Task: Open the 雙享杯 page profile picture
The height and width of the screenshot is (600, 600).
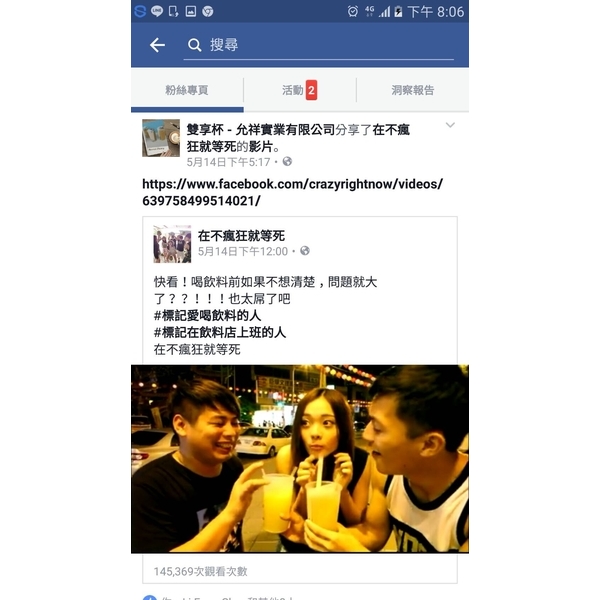Action: [x=161, y=138]
